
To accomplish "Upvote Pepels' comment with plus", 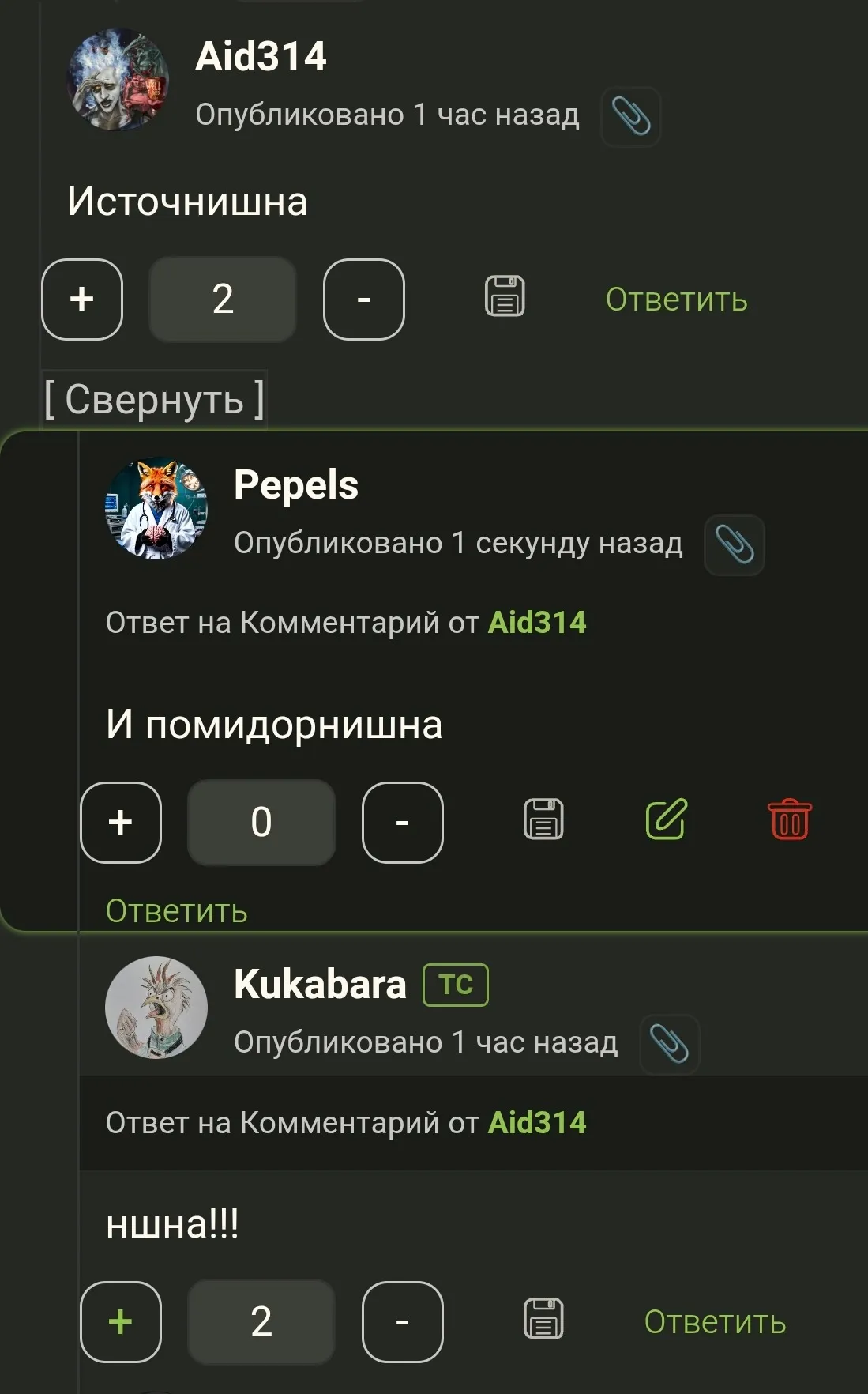I will 121,823.
